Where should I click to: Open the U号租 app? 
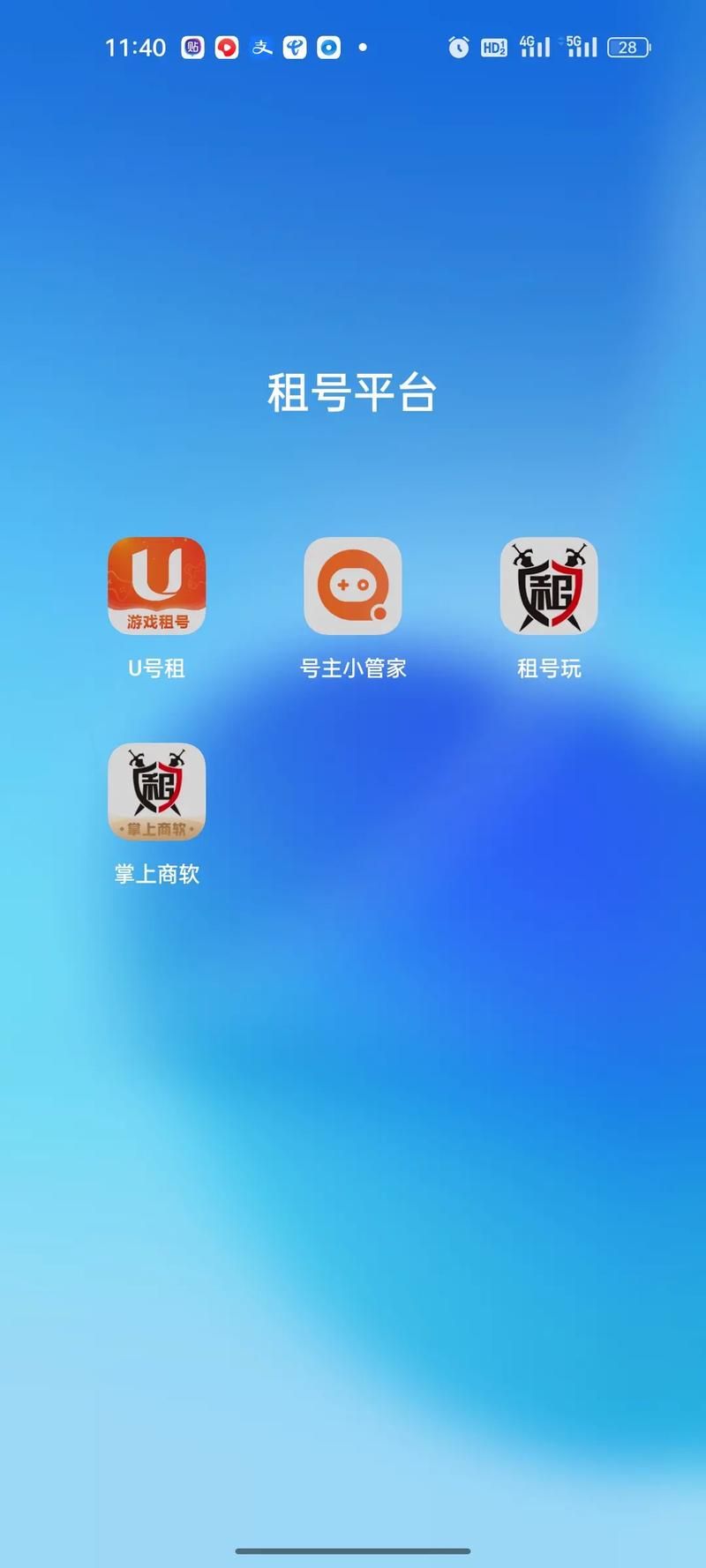pos(156,585)
